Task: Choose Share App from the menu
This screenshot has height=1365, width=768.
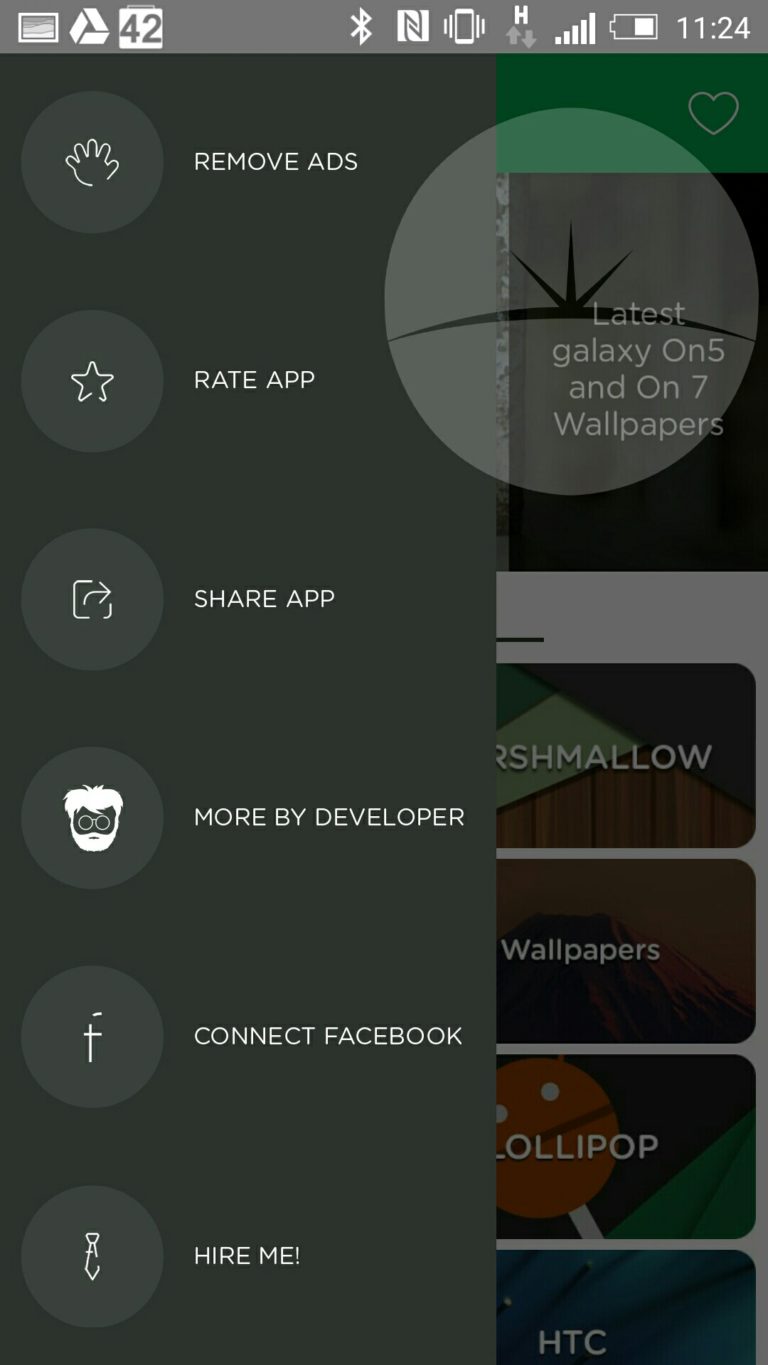Action: click(x=248, y=599)
